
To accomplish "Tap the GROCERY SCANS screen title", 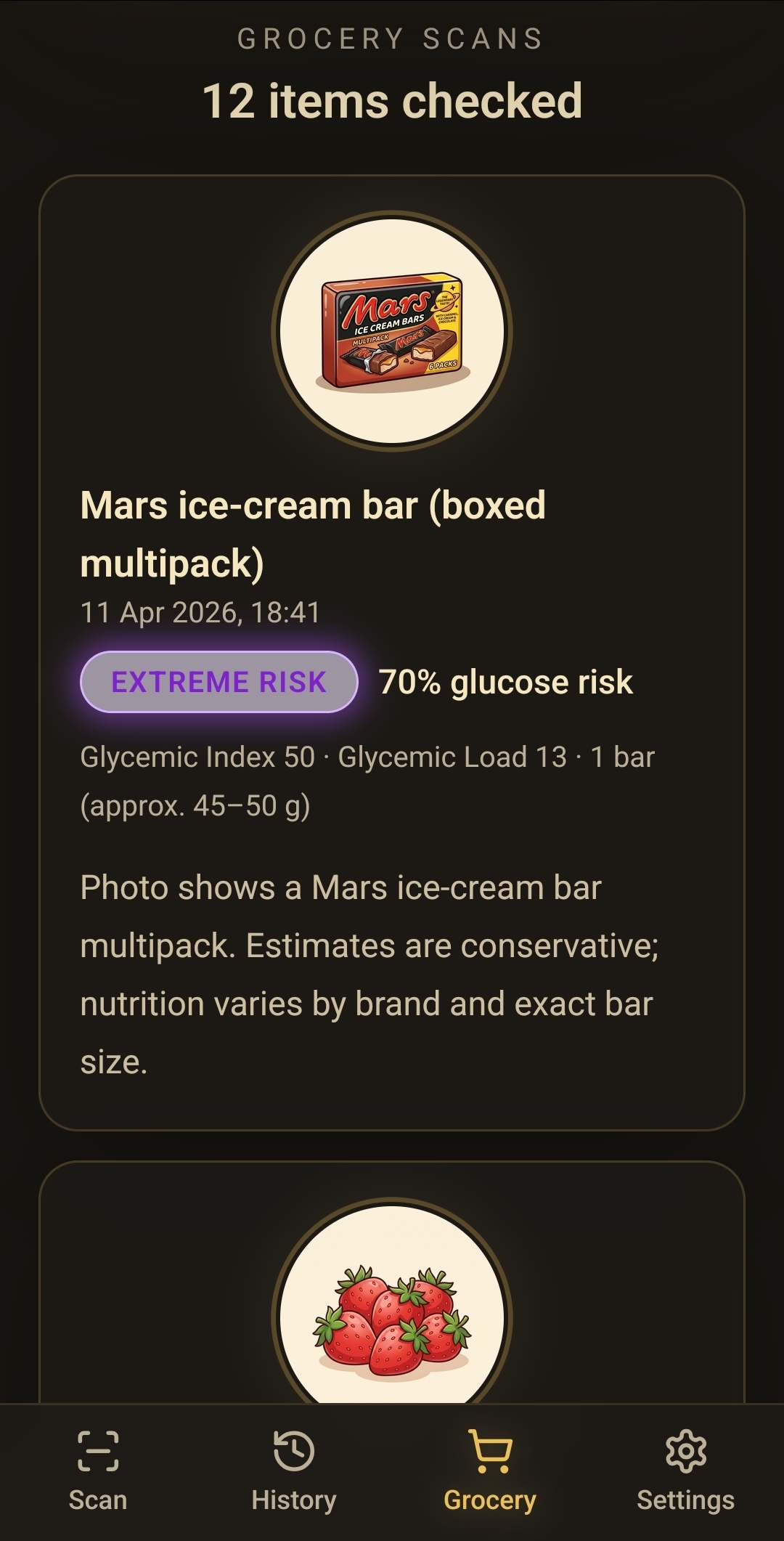I will [392, 40].
